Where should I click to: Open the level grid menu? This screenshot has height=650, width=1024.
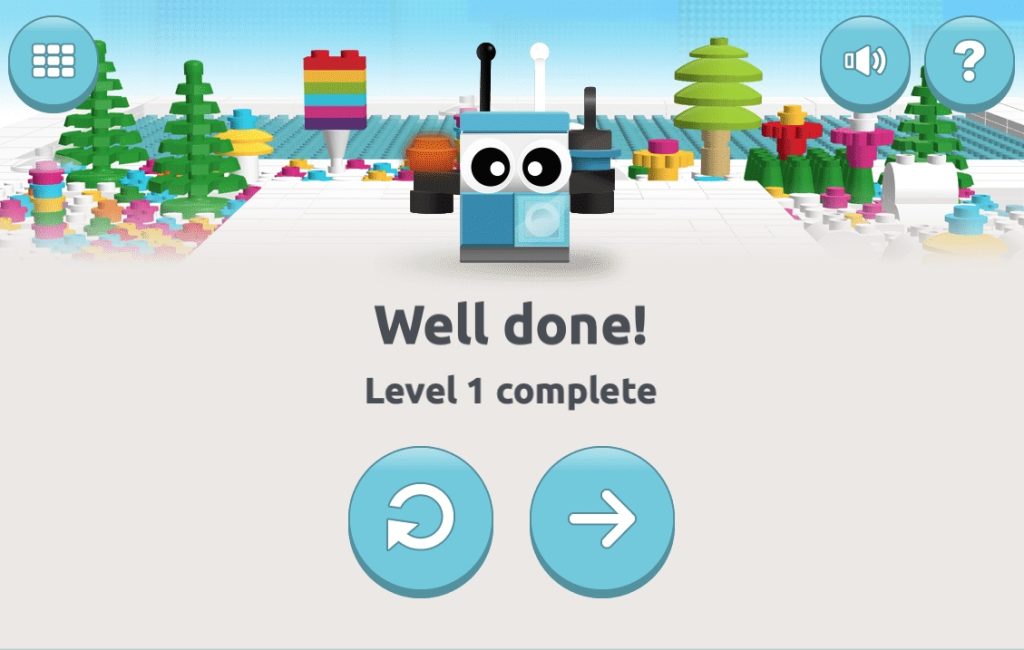click(x=53, y=60)
